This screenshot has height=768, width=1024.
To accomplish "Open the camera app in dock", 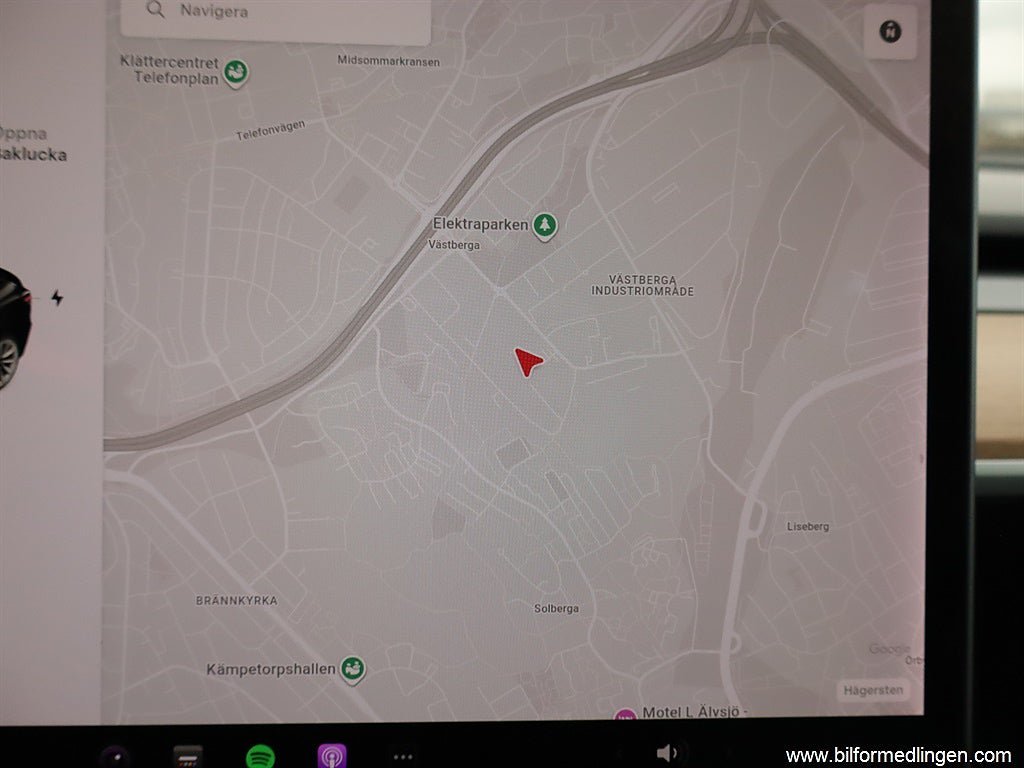I will coord(116,757).
